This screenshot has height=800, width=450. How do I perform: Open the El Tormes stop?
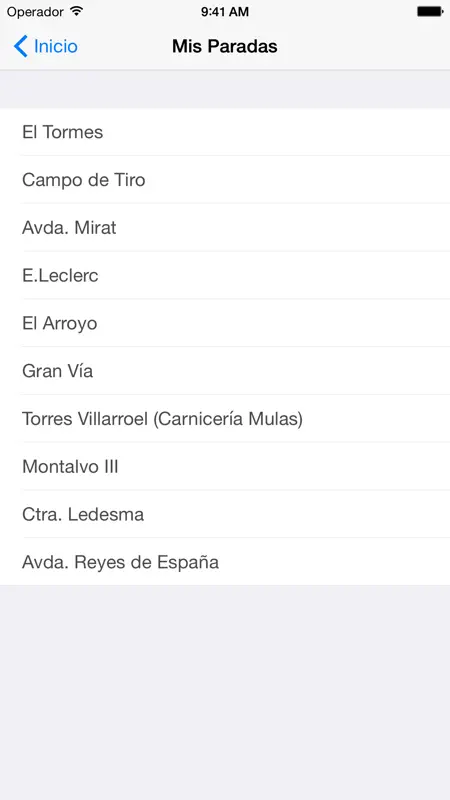pos(225,132)
